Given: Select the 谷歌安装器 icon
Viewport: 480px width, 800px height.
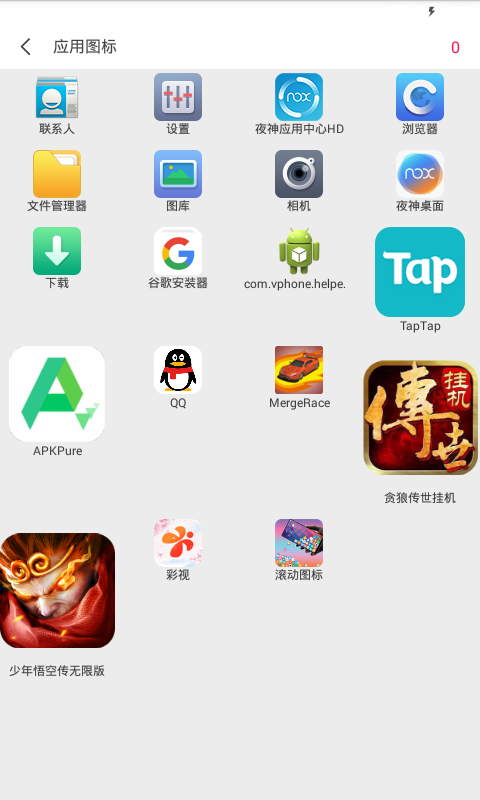Looking at the screenshot, I should [x=178, y=251].
